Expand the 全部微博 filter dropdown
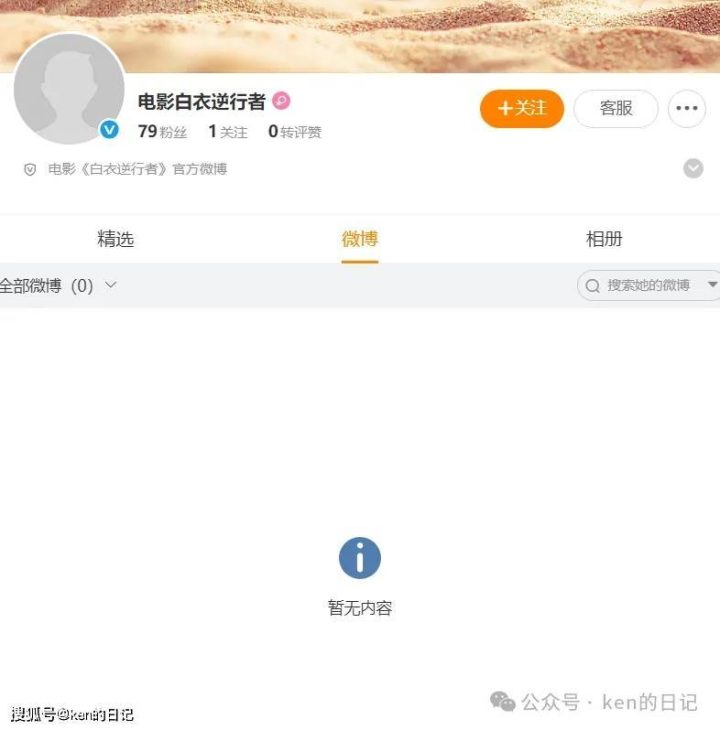The height and width of the screenshot is (730, 720). pos(110,285)
